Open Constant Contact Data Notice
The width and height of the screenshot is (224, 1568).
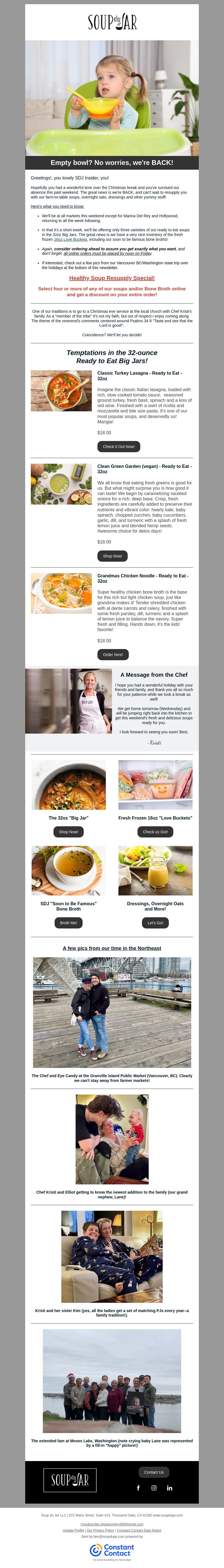click(x=139, y=1530)
